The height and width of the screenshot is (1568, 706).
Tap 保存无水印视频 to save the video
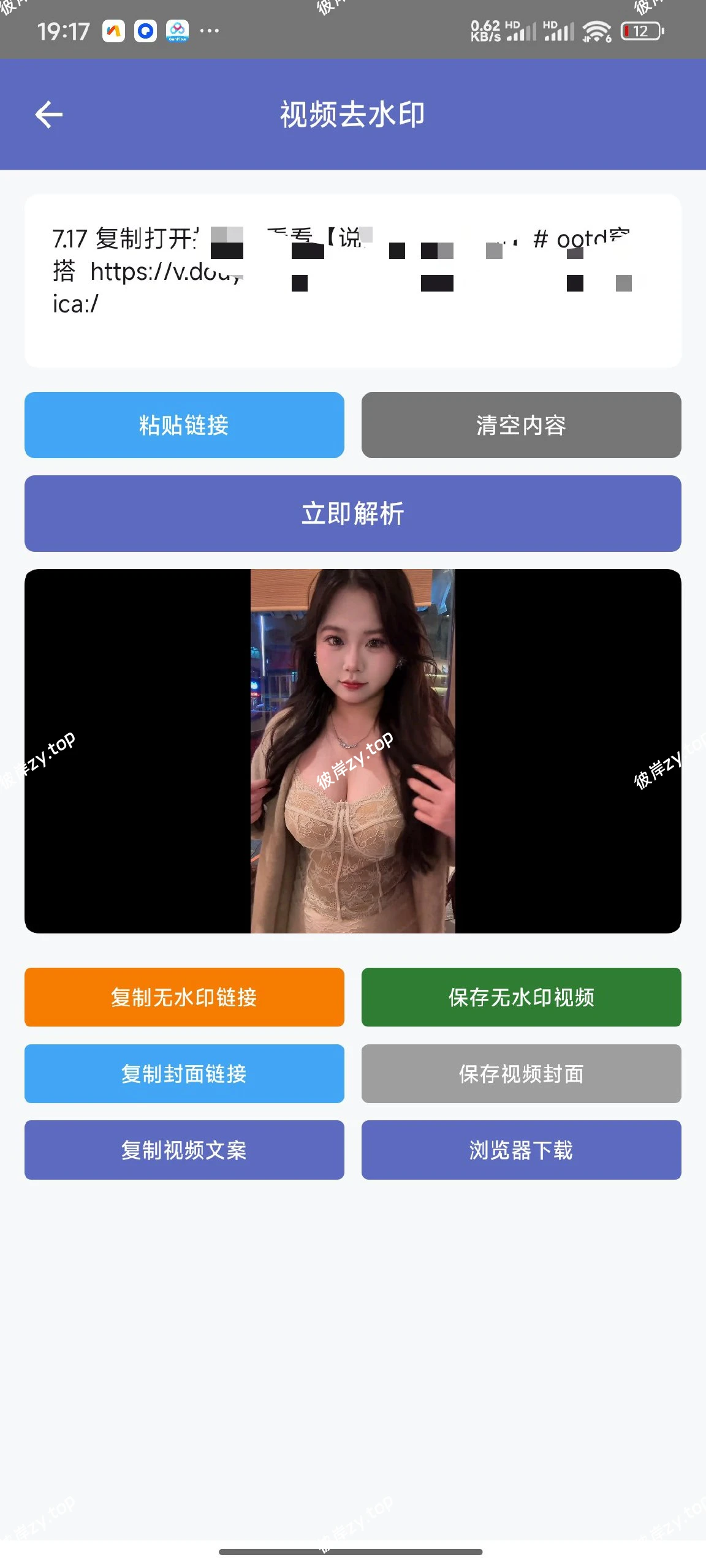(x=522, y=997)
